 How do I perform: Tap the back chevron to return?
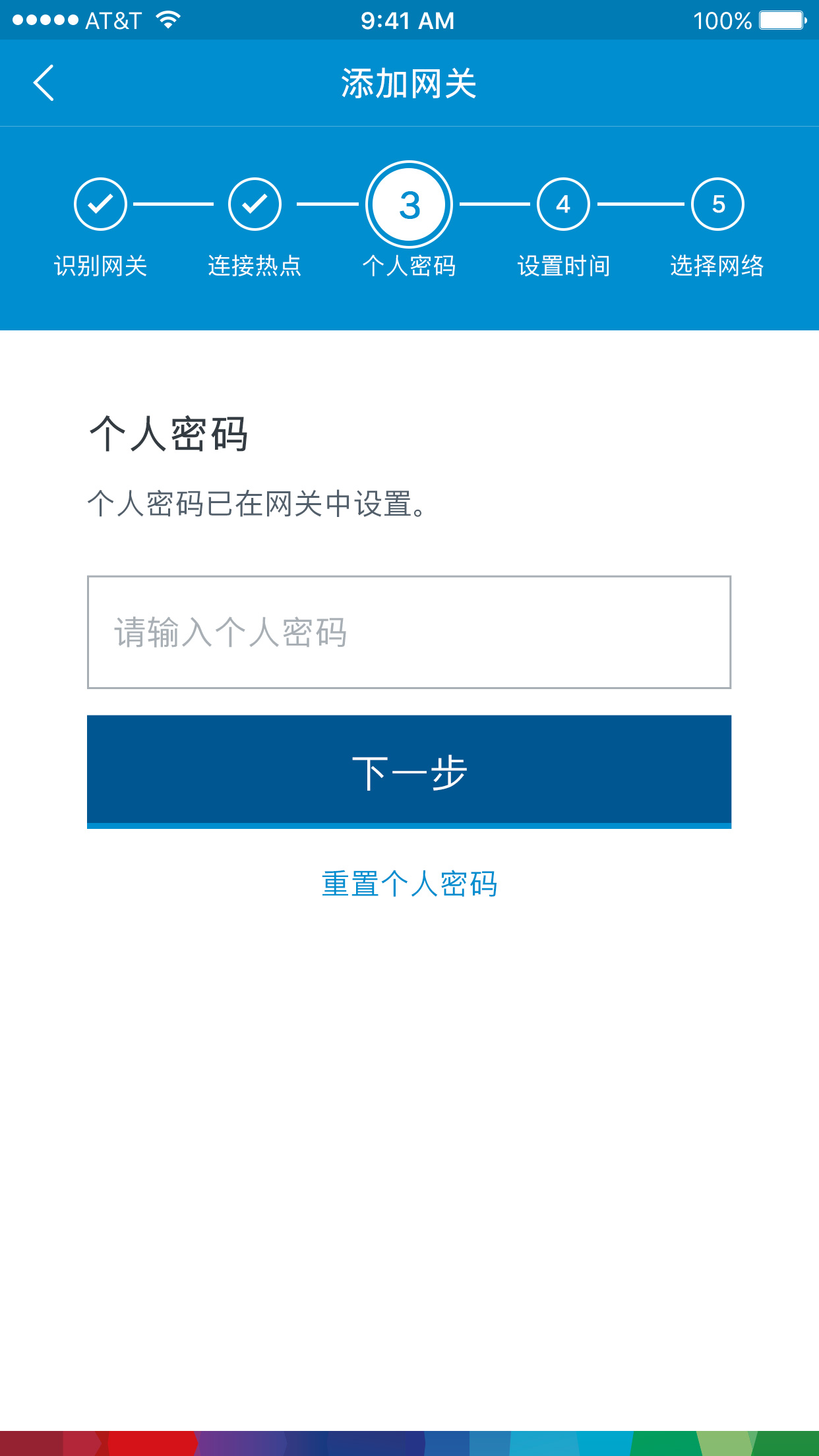(44, 83)
